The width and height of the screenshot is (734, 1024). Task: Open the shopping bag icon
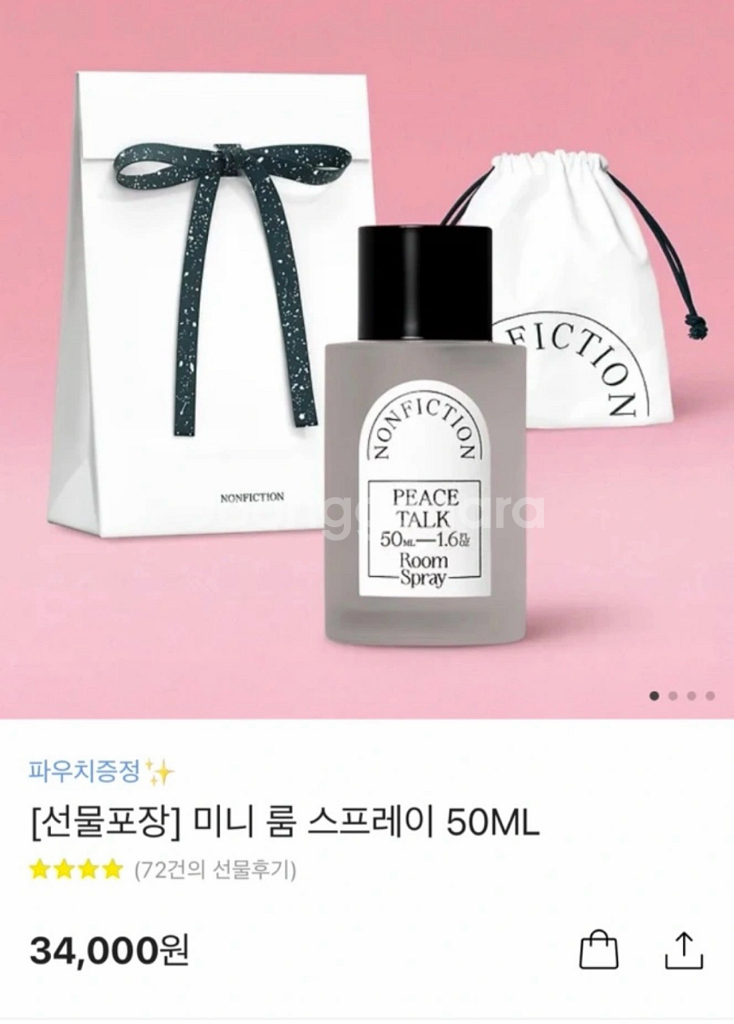[x=599, y=950]
